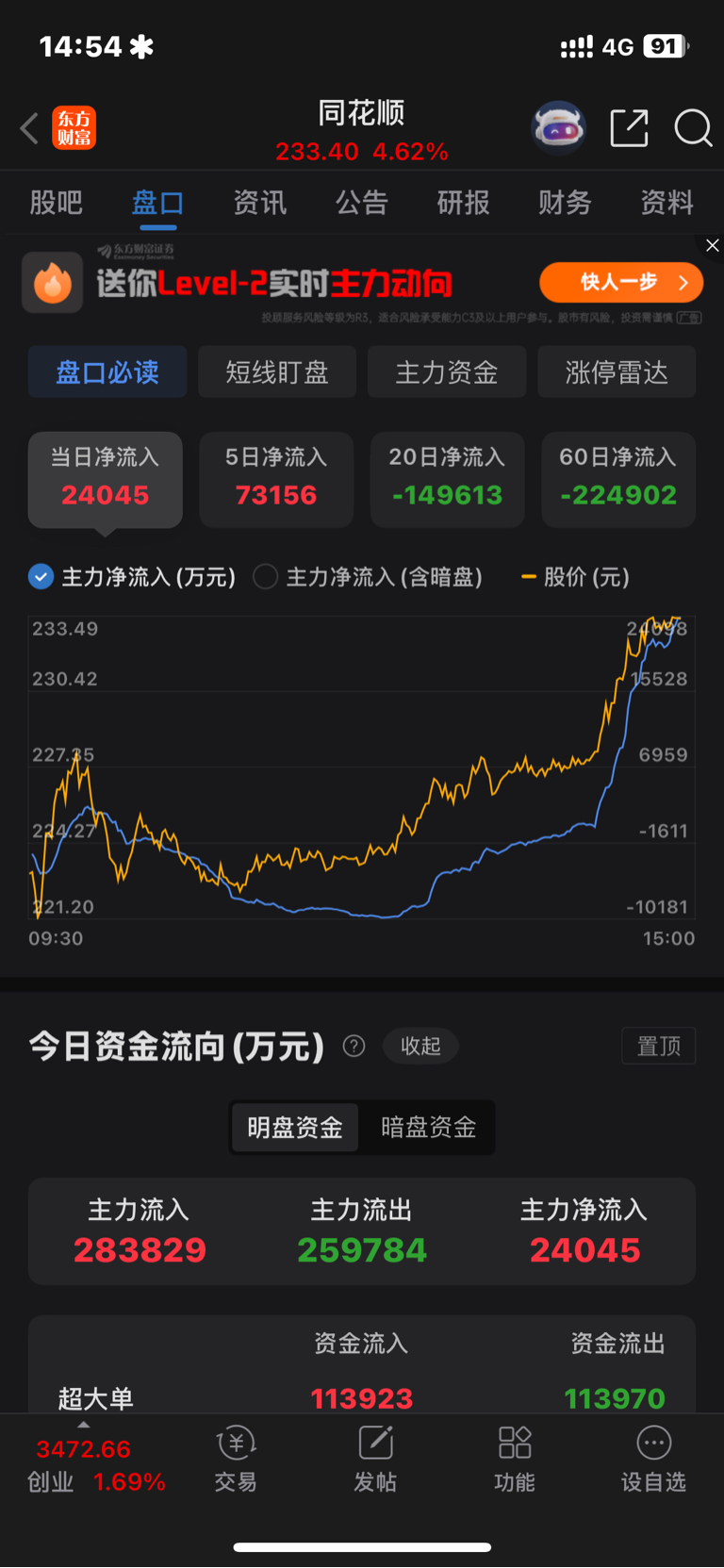Go back using the top-left arrow
The width and height of the screenshot is (724, 1568).
click(29, 128)
